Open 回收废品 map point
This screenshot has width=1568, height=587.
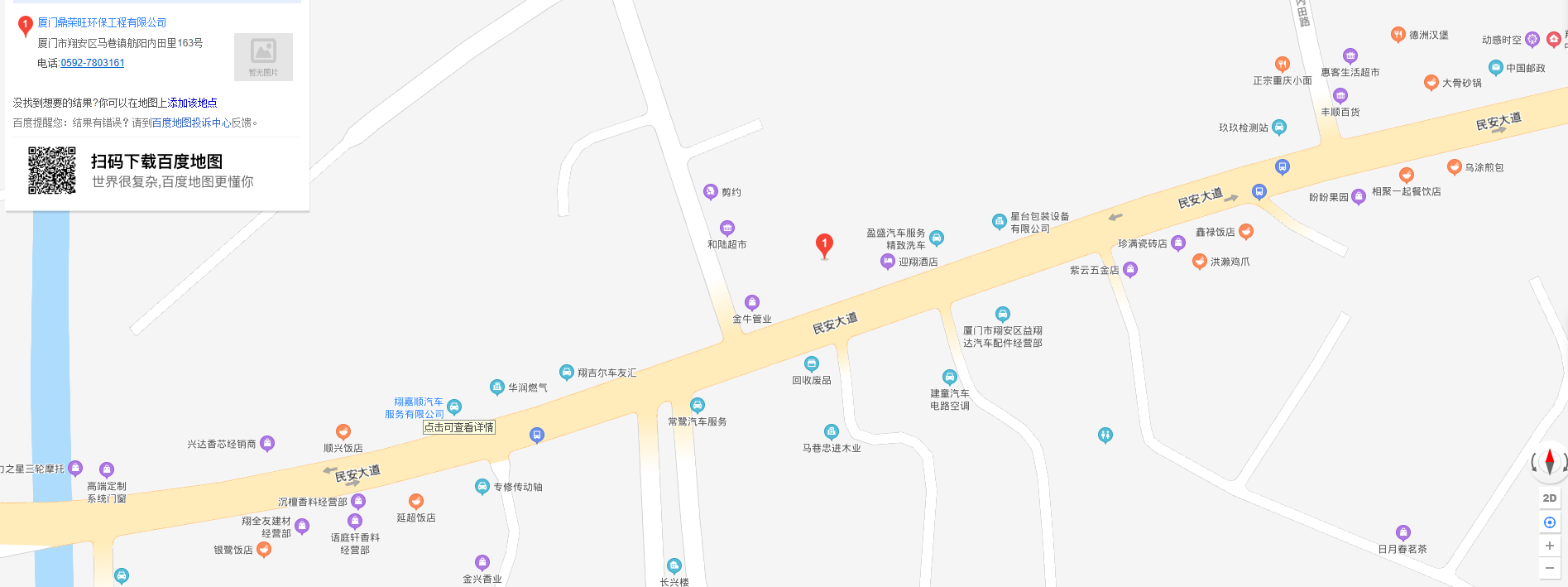(x=812, y=364)
